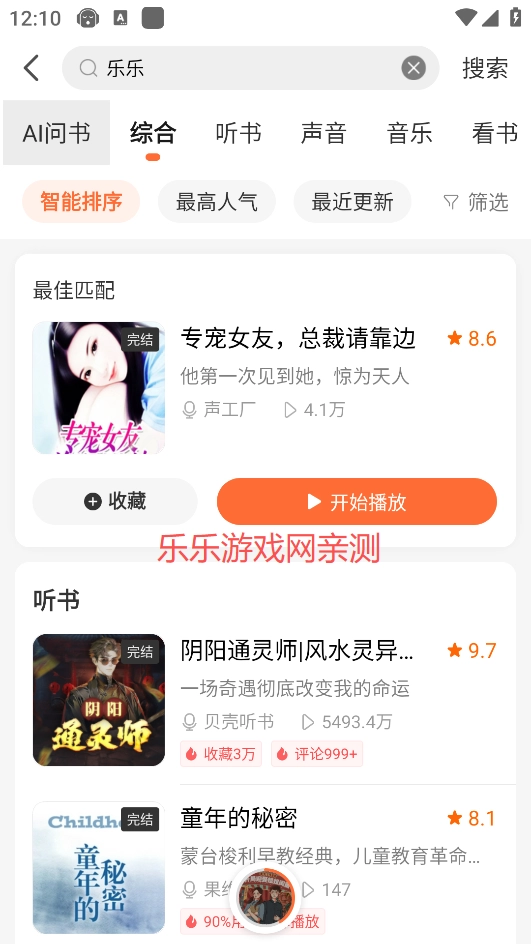Add the best match to 收藏
531x944 pixels.
115,502
